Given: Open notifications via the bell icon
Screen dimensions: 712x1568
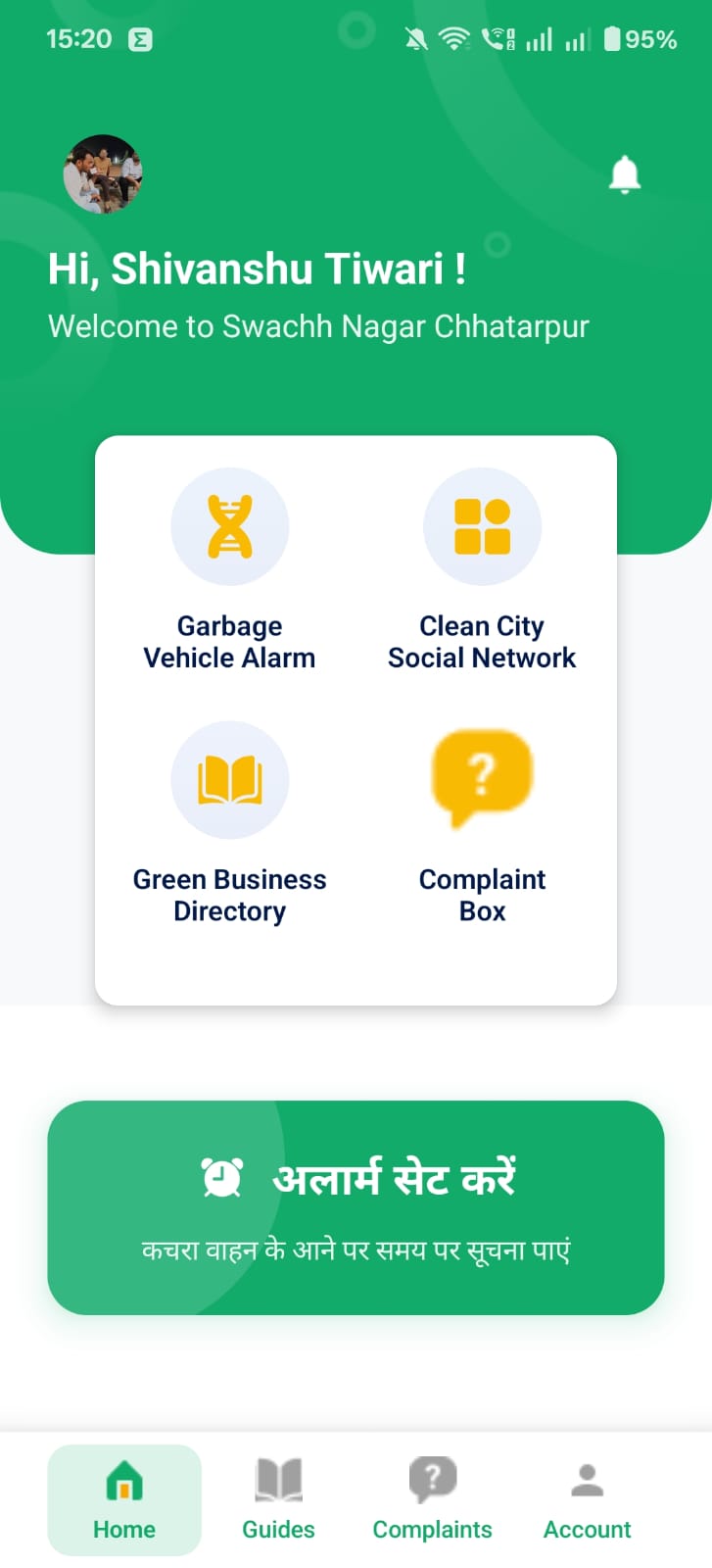Looking at the screenshot, I should 624,173.
